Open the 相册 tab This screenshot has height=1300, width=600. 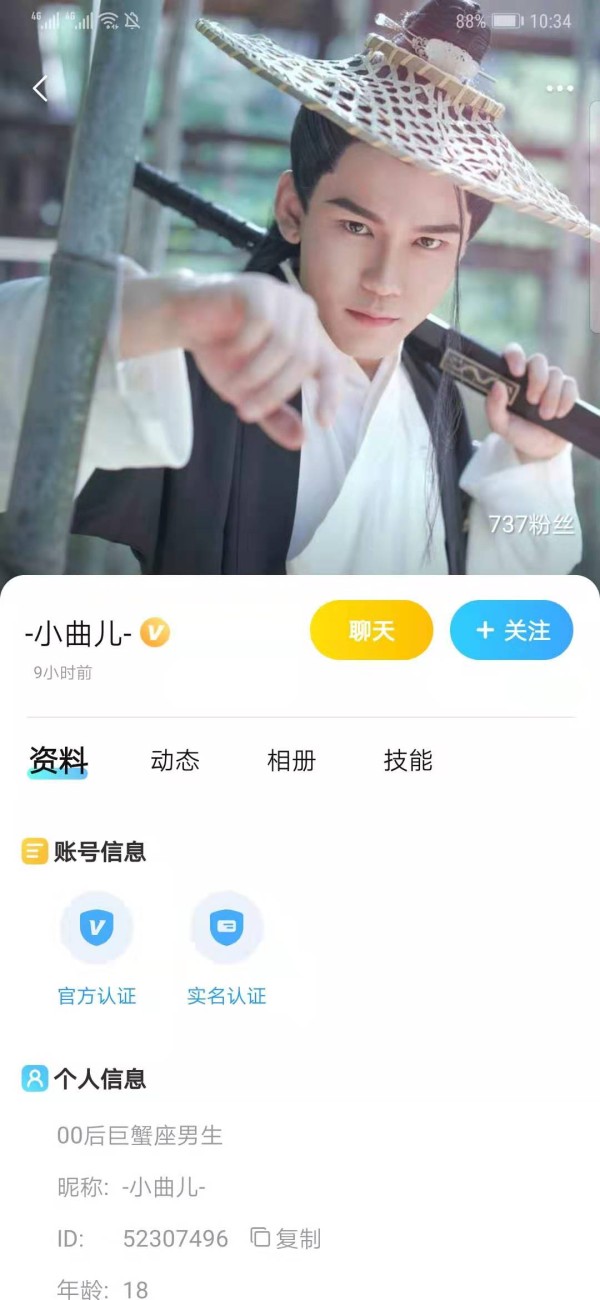coord(291,760)
